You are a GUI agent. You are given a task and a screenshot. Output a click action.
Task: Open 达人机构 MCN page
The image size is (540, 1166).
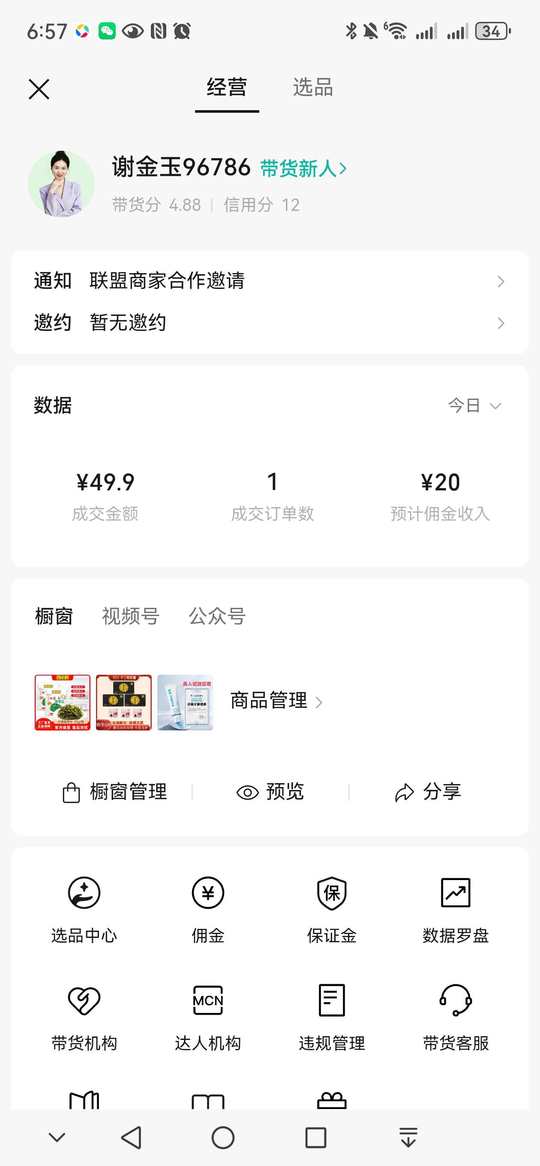[208, 1018]
